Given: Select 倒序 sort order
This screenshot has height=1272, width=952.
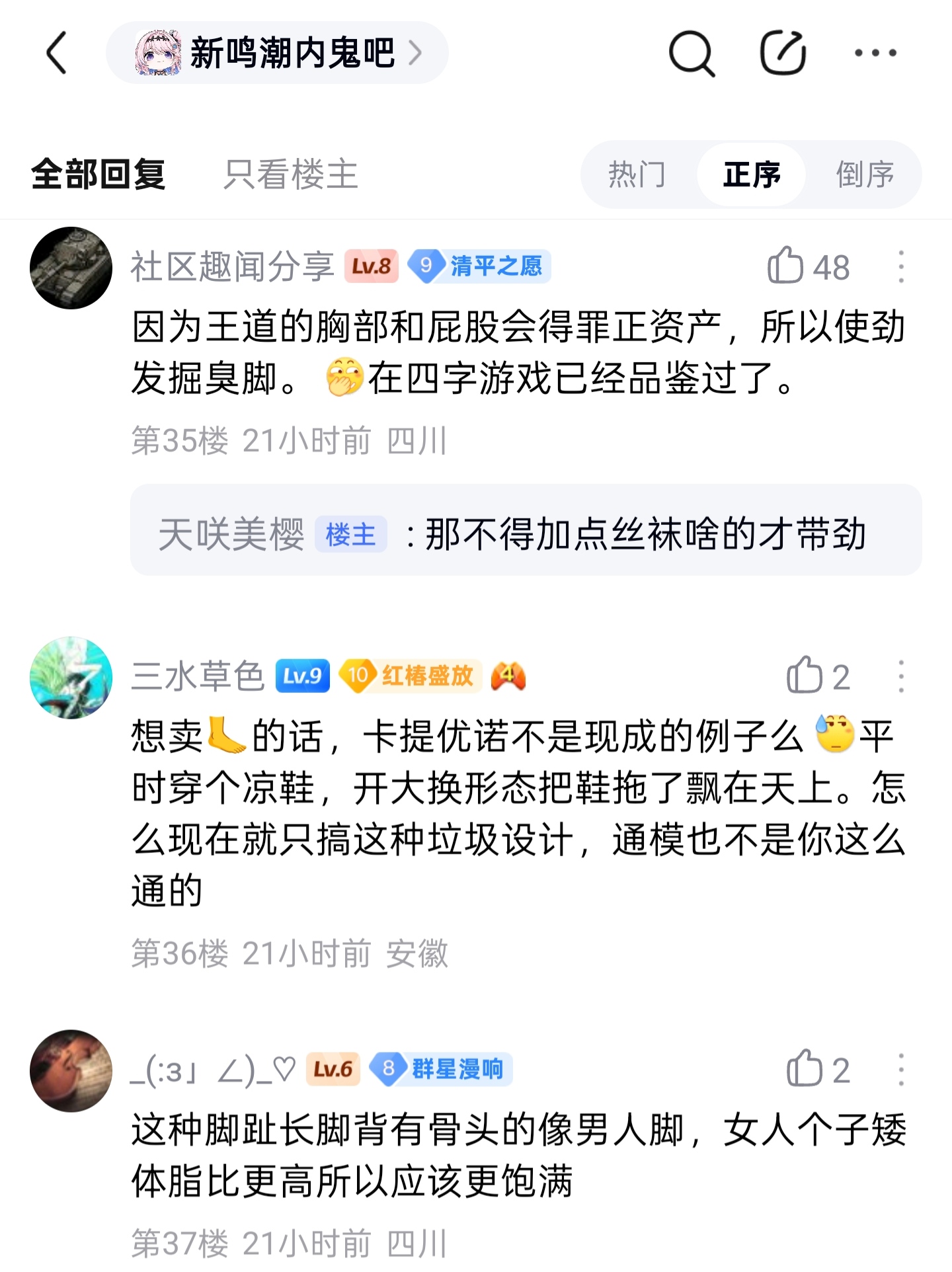Looking at the screenshot, I should point(865,175).
